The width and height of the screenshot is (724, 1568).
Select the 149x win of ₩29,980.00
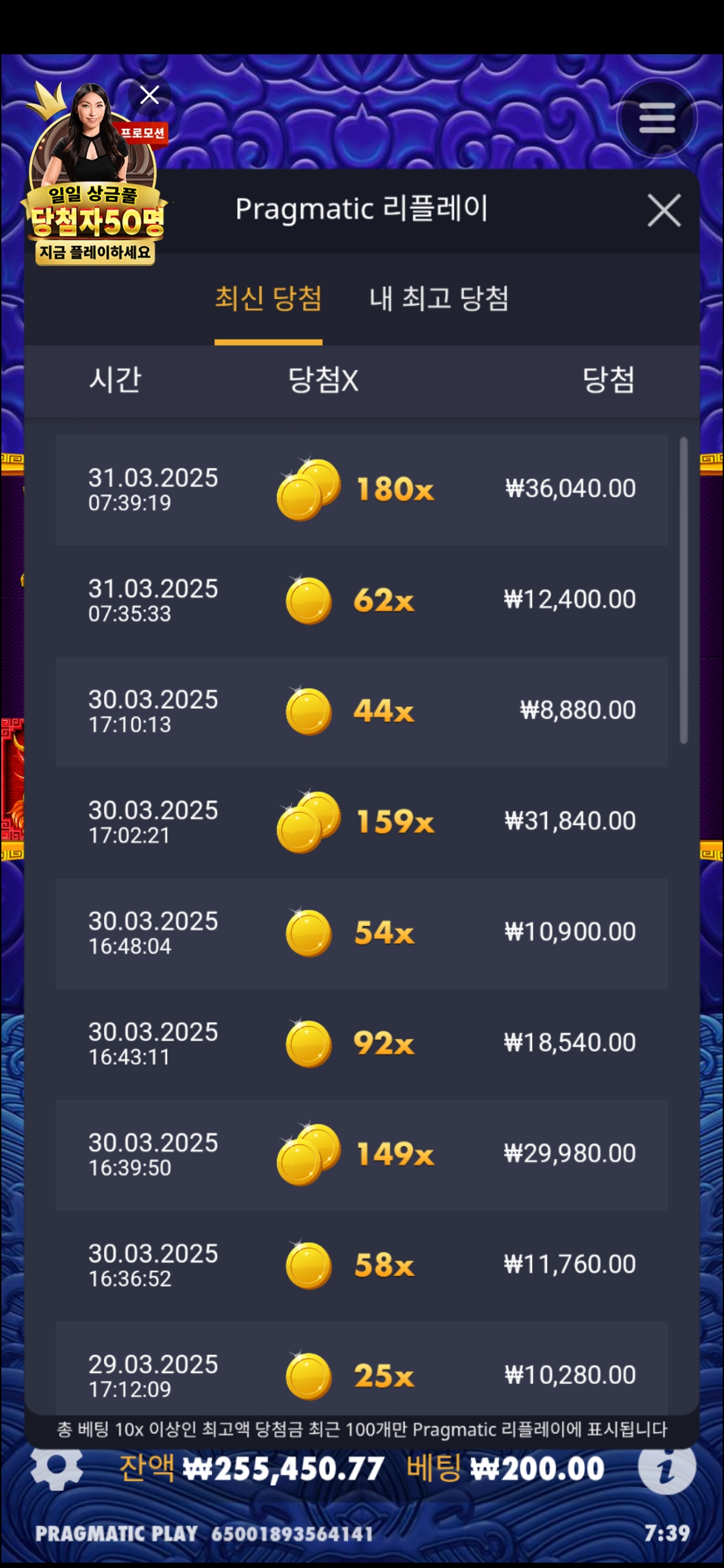[x=361, y=1155]
